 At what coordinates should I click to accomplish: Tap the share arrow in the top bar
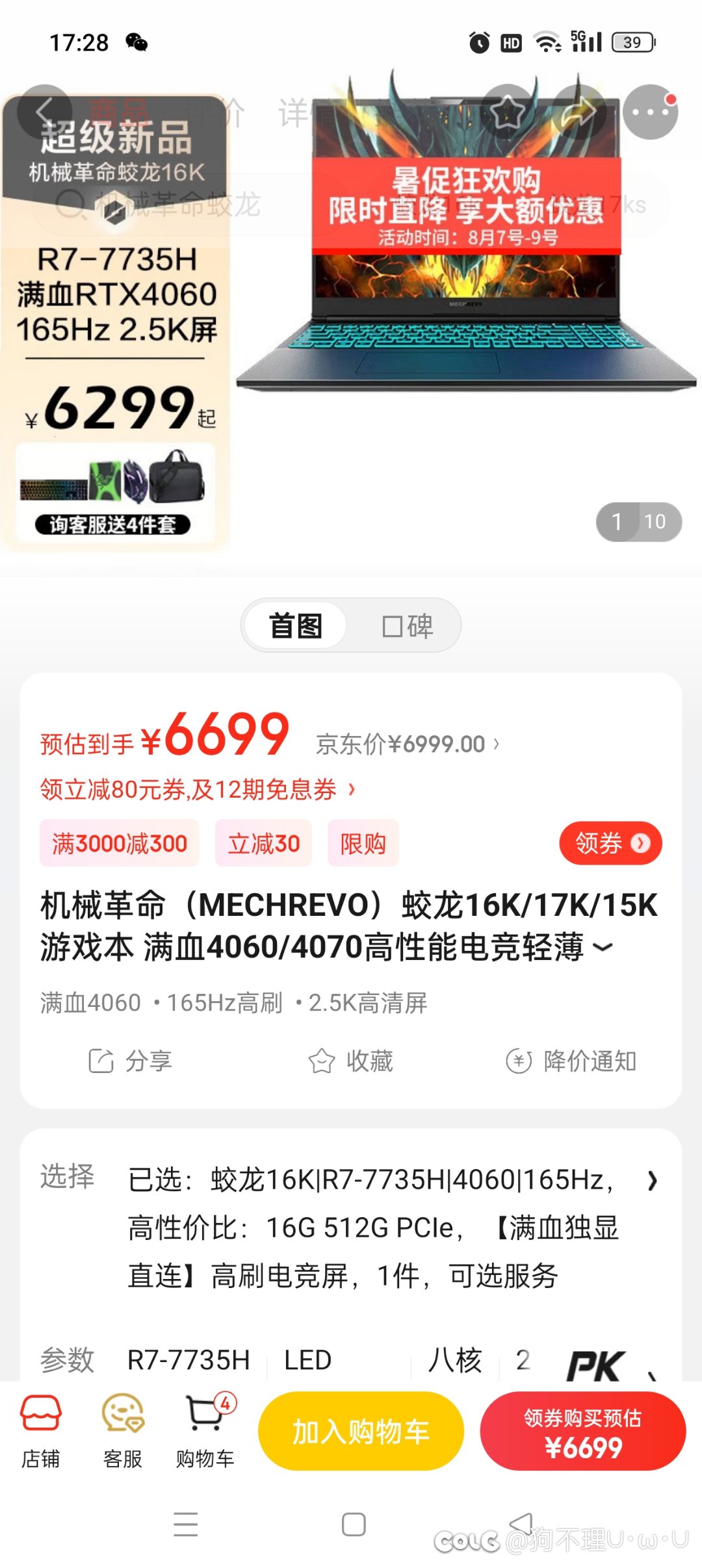tap(578, 112)
